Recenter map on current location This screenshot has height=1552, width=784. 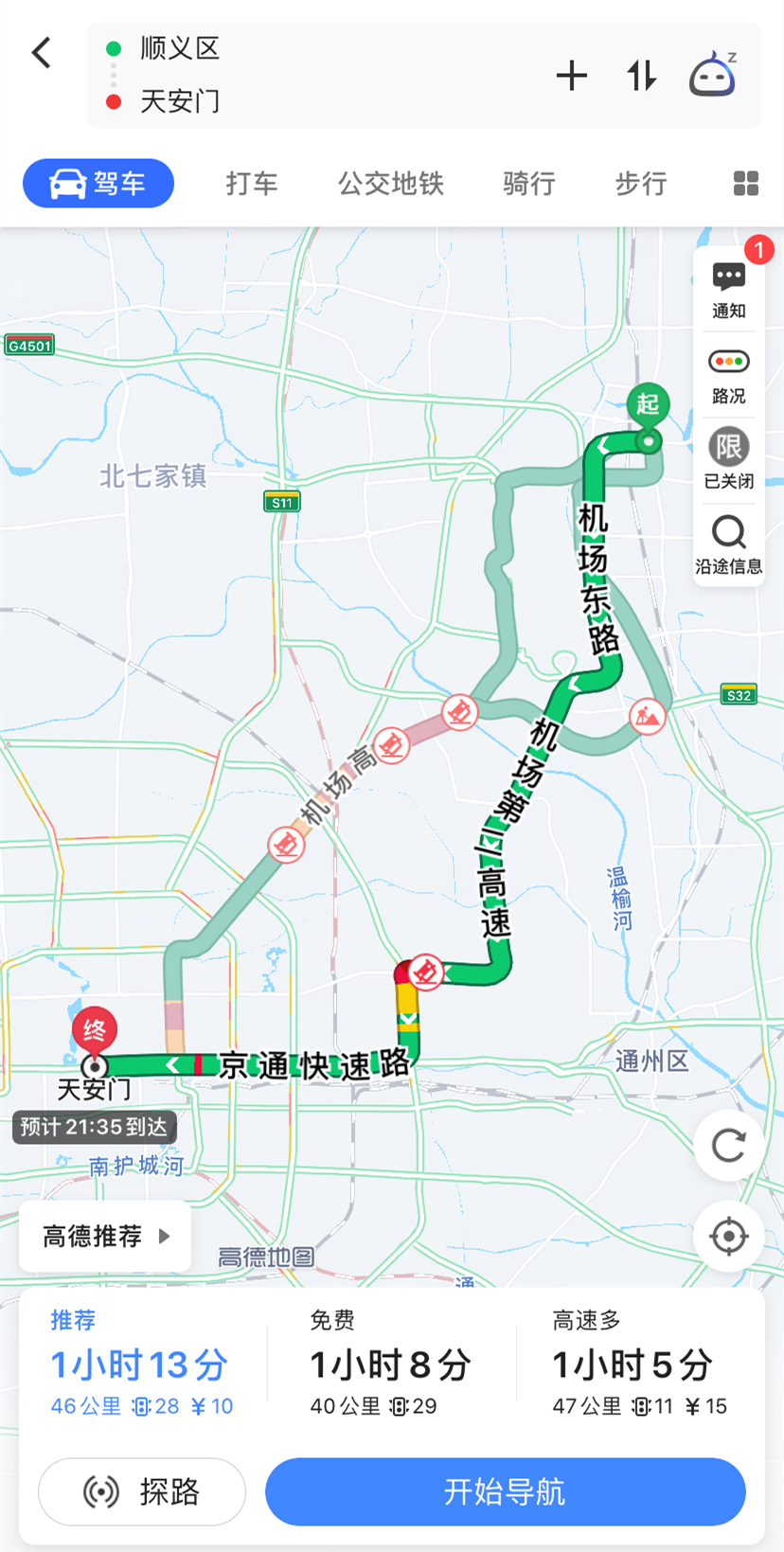point(728,1237)
